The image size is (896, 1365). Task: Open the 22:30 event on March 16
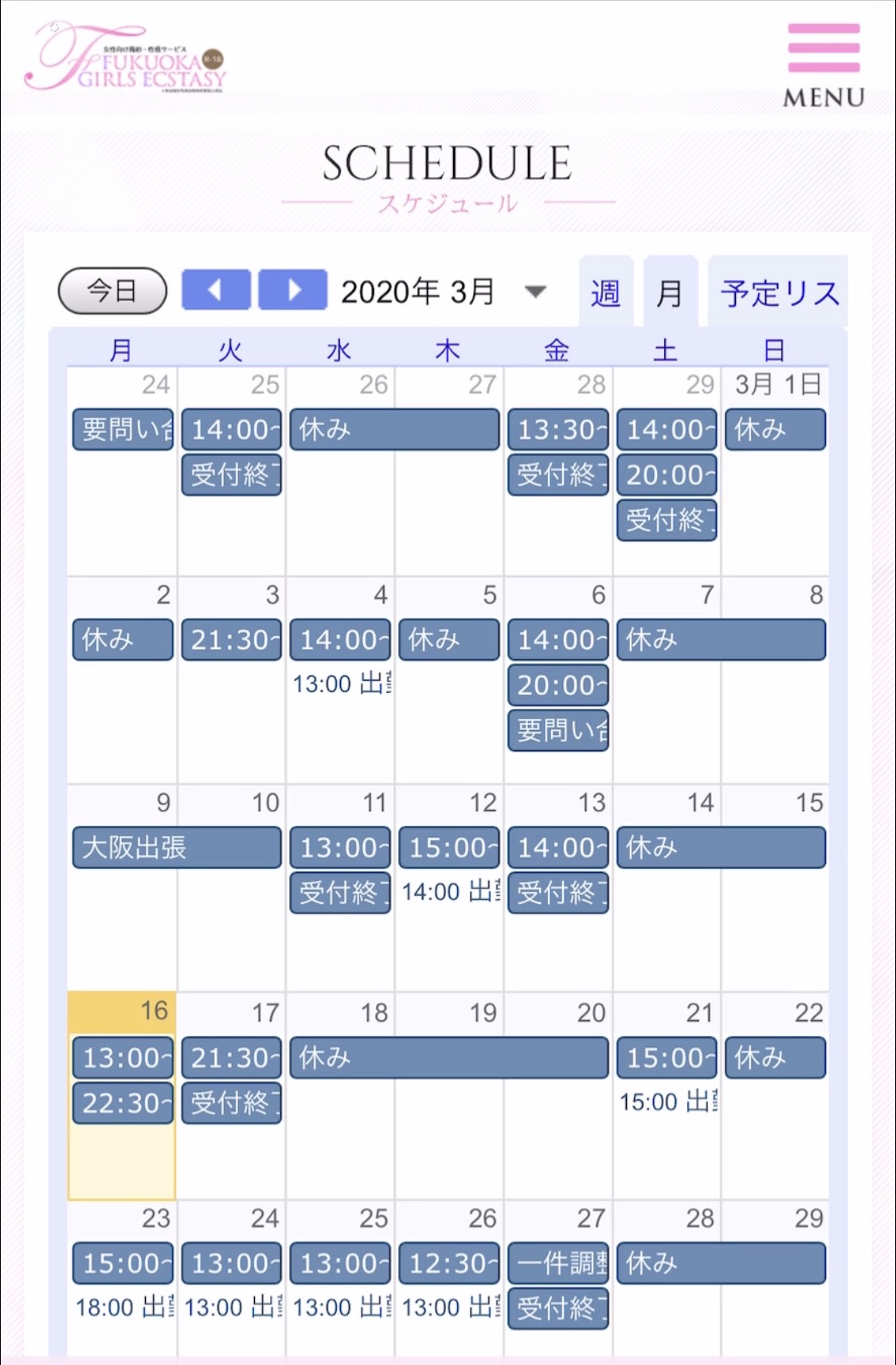coord(123,1103)
